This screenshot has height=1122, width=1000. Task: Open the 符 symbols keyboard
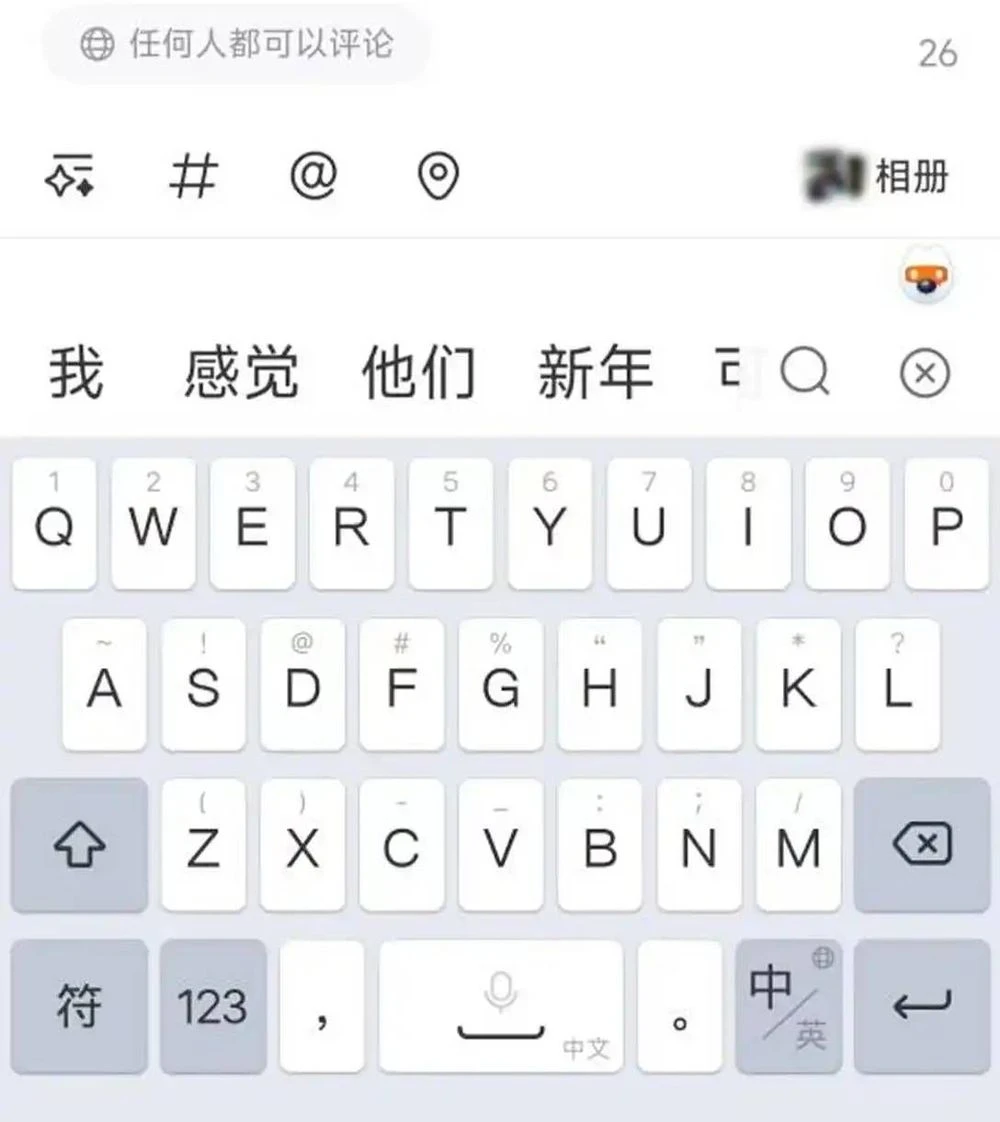coord(79,1006)
